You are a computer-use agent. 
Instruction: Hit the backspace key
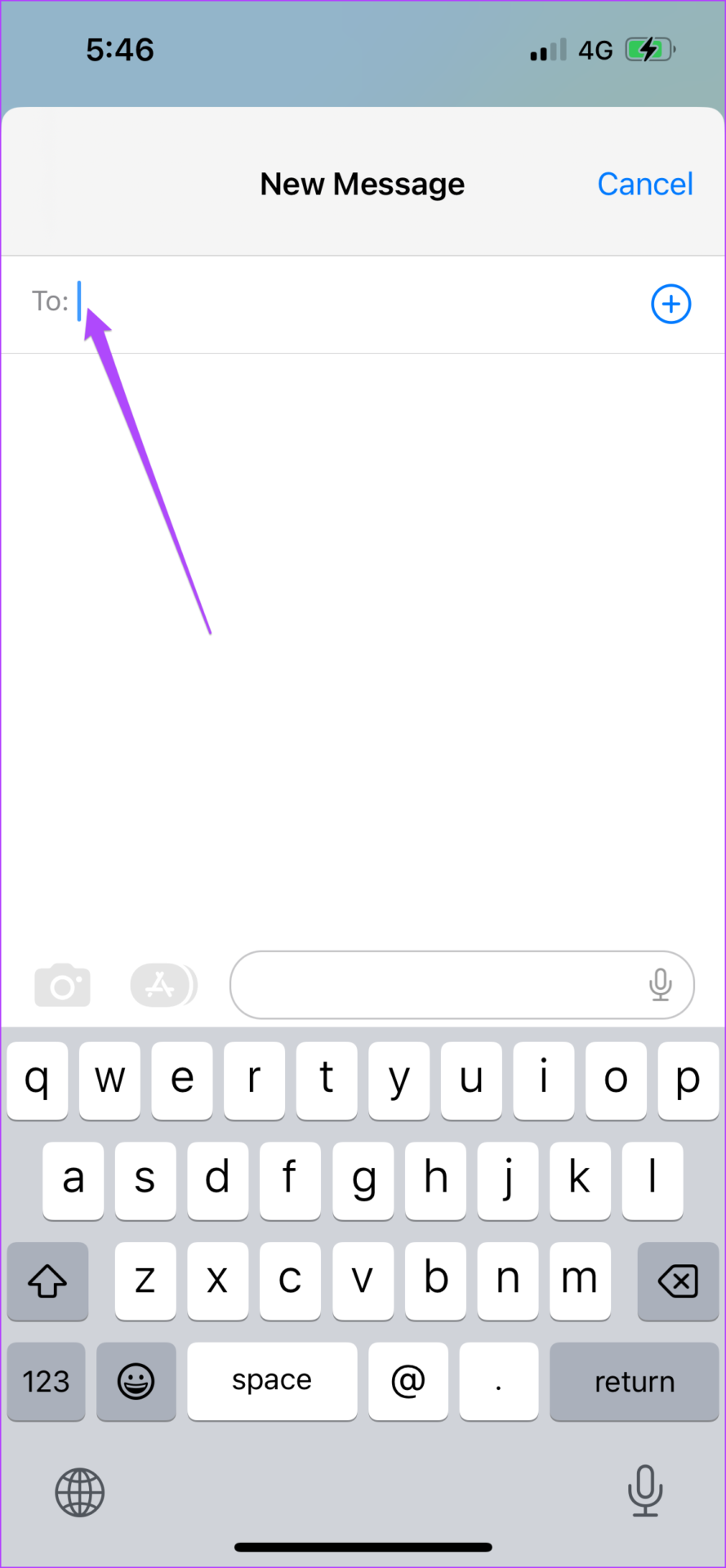(678, 1281)
